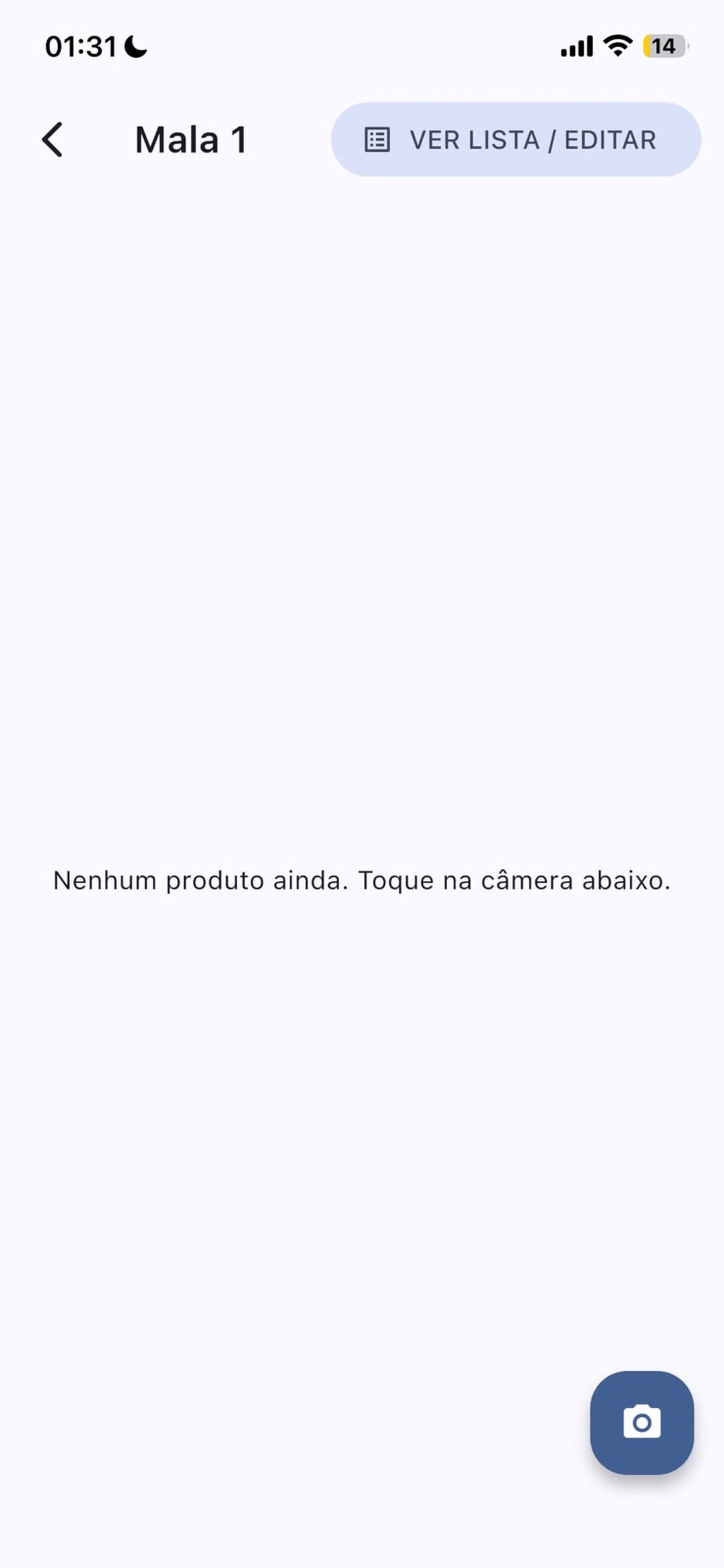Viewport: 724px width, 1568px height.
Task: Tap the camera button to add a product
Action: (642, 1423)
